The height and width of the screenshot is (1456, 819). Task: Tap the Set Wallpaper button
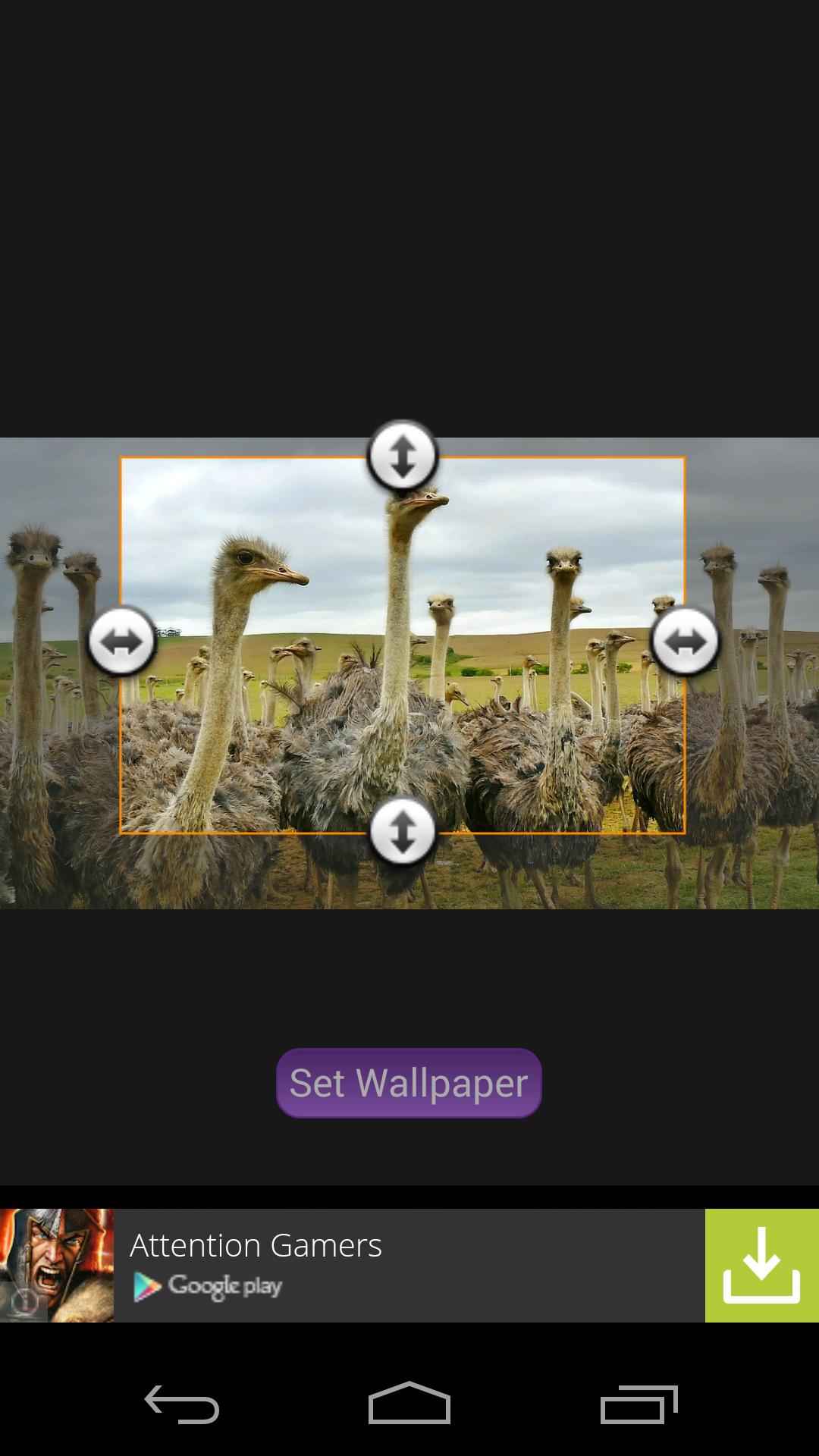click(409, 1083)
